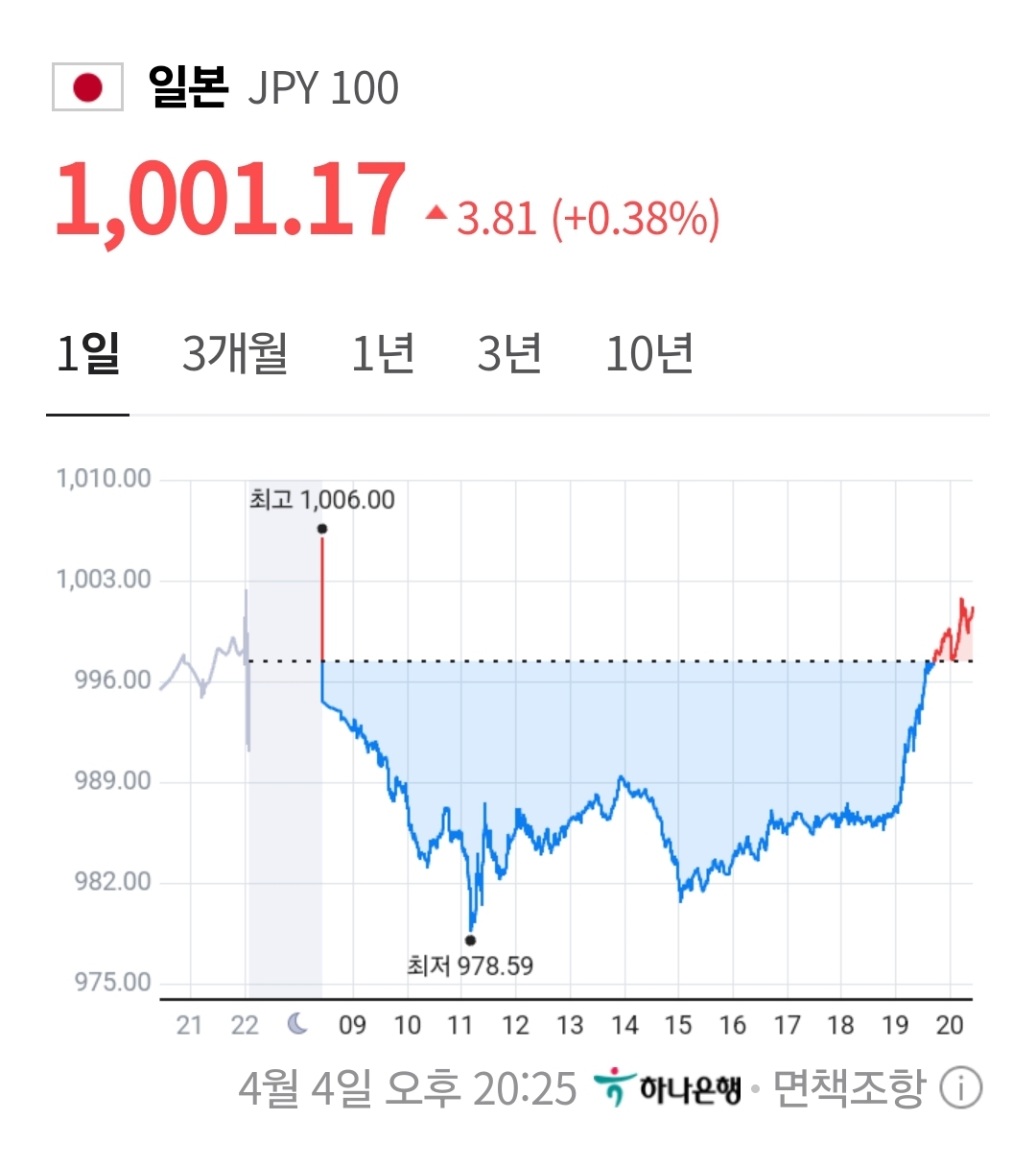Show the 3년 exchange rate chart
Image resolution: width=1036 pixels, height=1167 pixels.
tap(509, 353)
